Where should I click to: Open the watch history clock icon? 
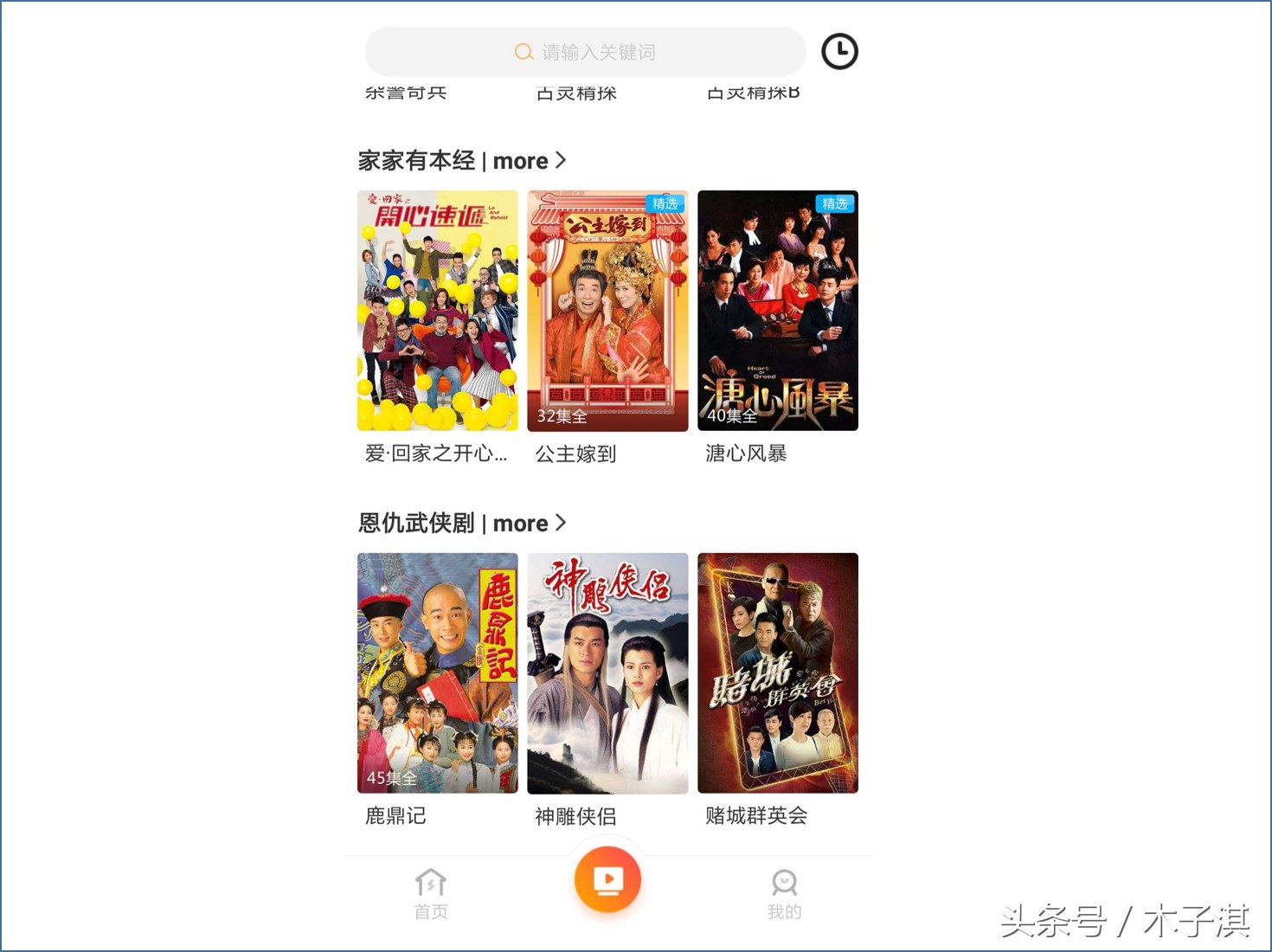click(x=839, y=52)
